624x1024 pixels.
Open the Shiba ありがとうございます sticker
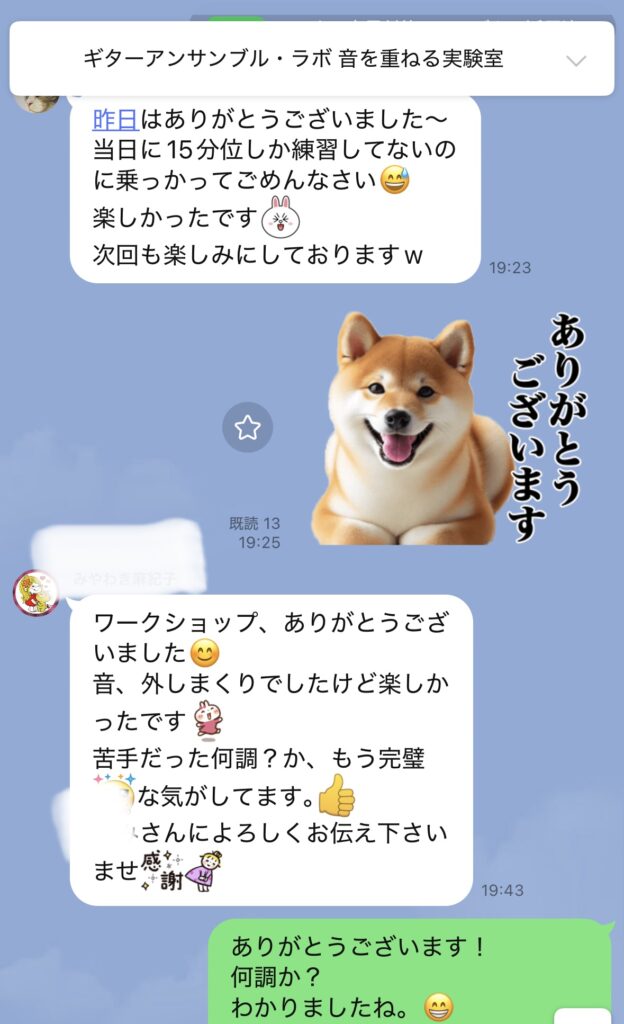click(440, 430)
